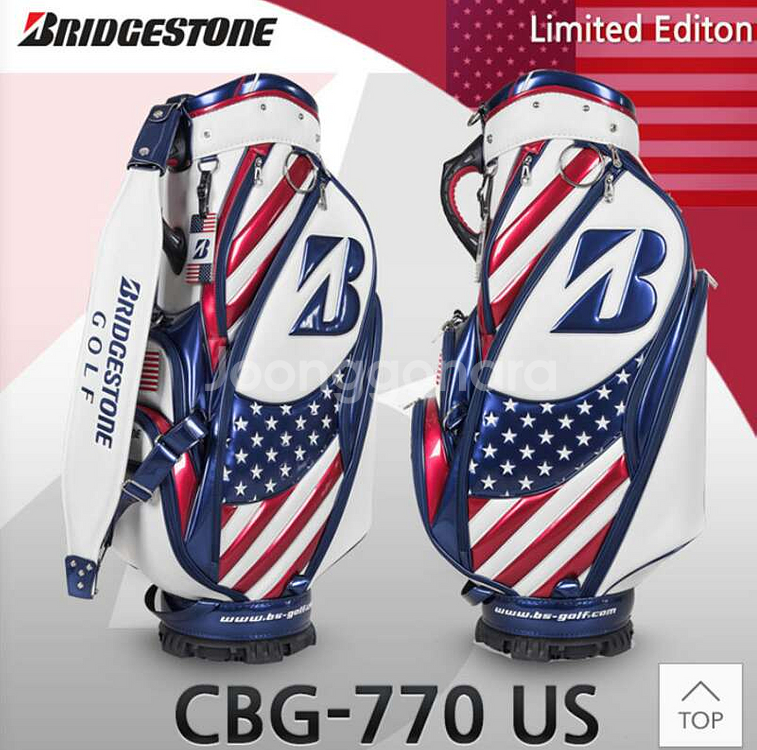Tap the TOP button to return to the top
Viewport: 757px width, 750px height.
click(x=701, y=703)
